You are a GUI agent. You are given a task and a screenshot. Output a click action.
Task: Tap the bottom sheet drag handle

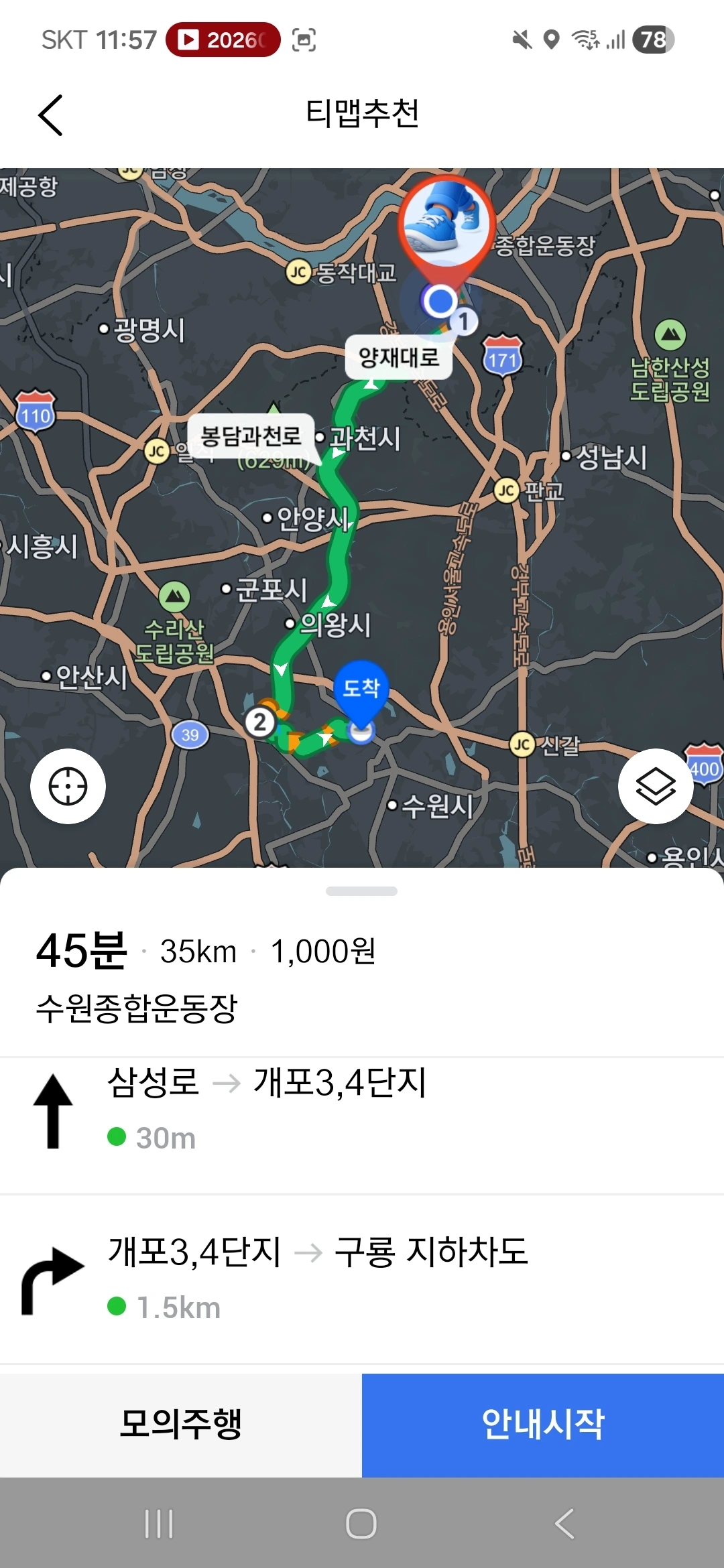tap(361, 891)
